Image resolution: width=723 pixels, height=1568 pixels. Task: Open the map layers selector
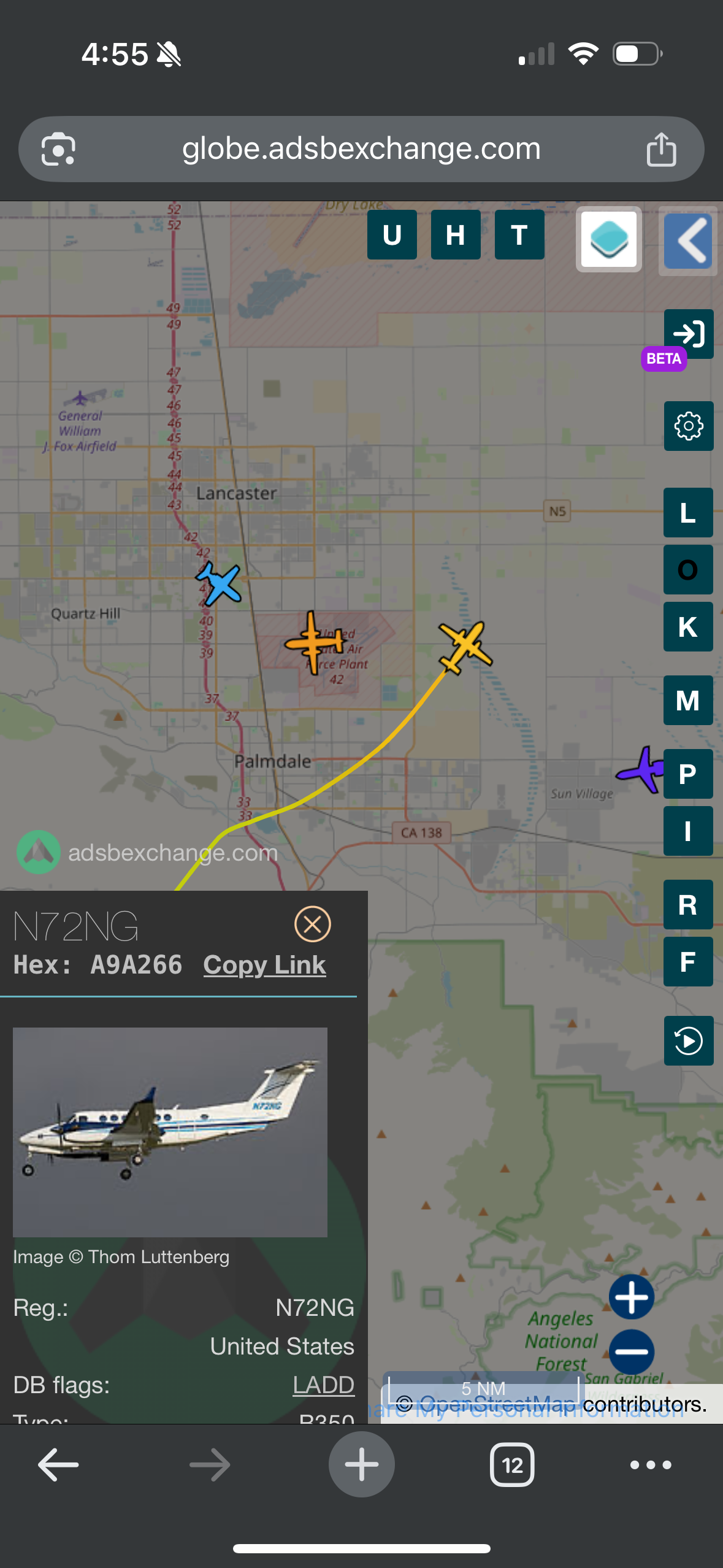(x=608, y=239)
